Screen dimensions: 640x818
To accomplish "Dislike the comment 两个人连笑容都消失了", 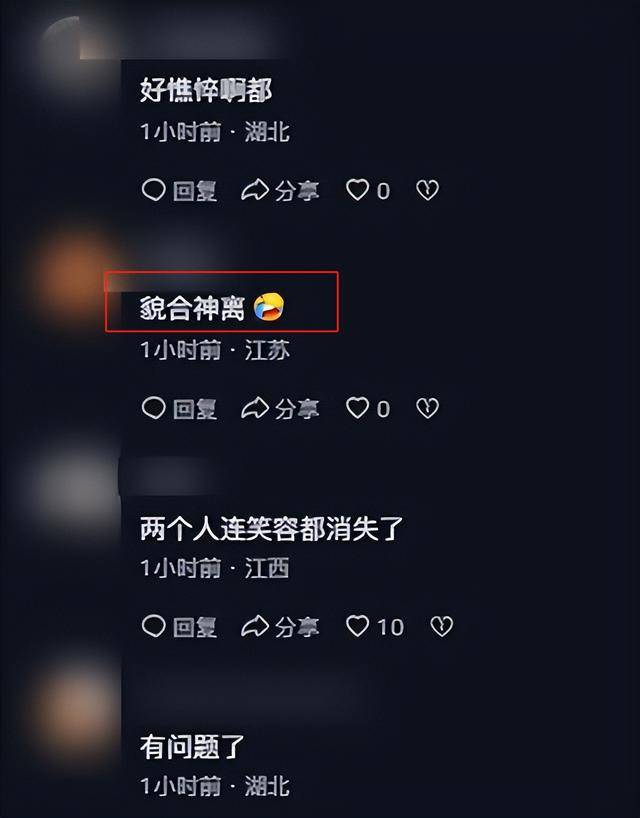I will click(441, 627).
